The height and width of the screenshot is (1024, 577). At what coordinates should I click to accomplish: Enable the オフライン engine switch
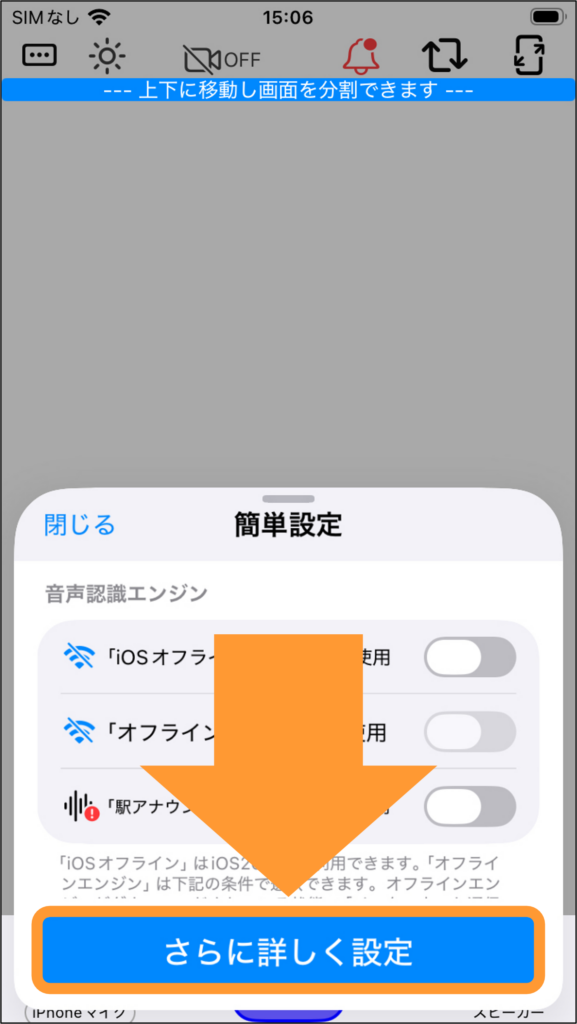point(470,731)
